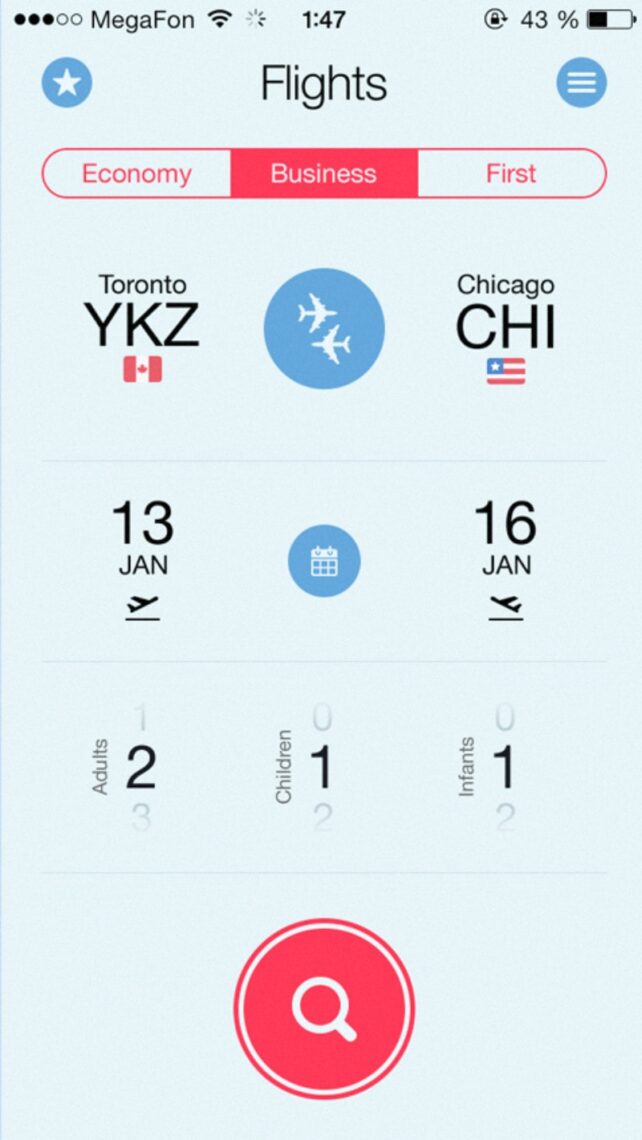The image size is (642, 1140).
Task: Set Children picker to 0
Action: 323,718
